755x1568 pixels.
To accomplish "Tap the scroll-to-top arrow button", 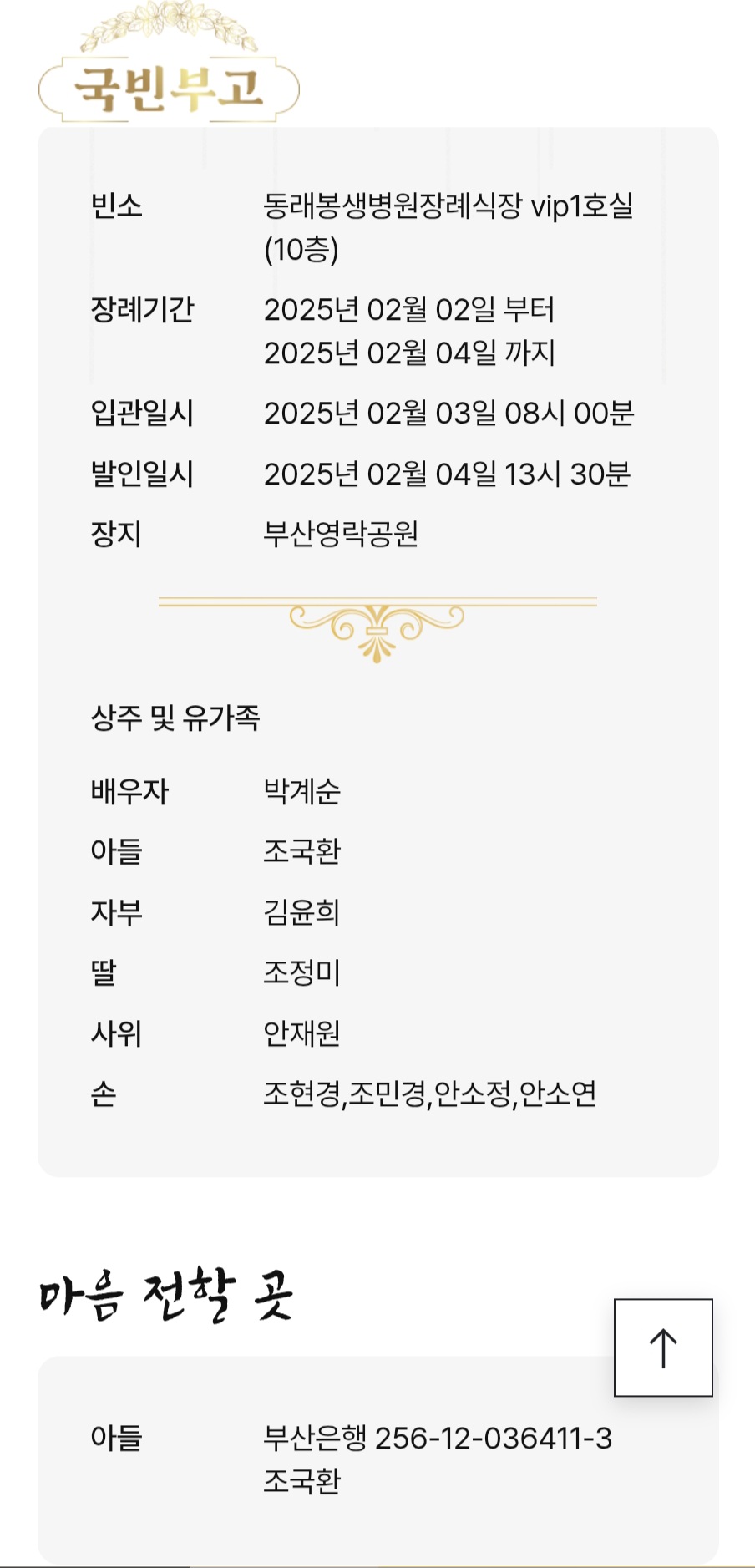I will coord(663,1347).
